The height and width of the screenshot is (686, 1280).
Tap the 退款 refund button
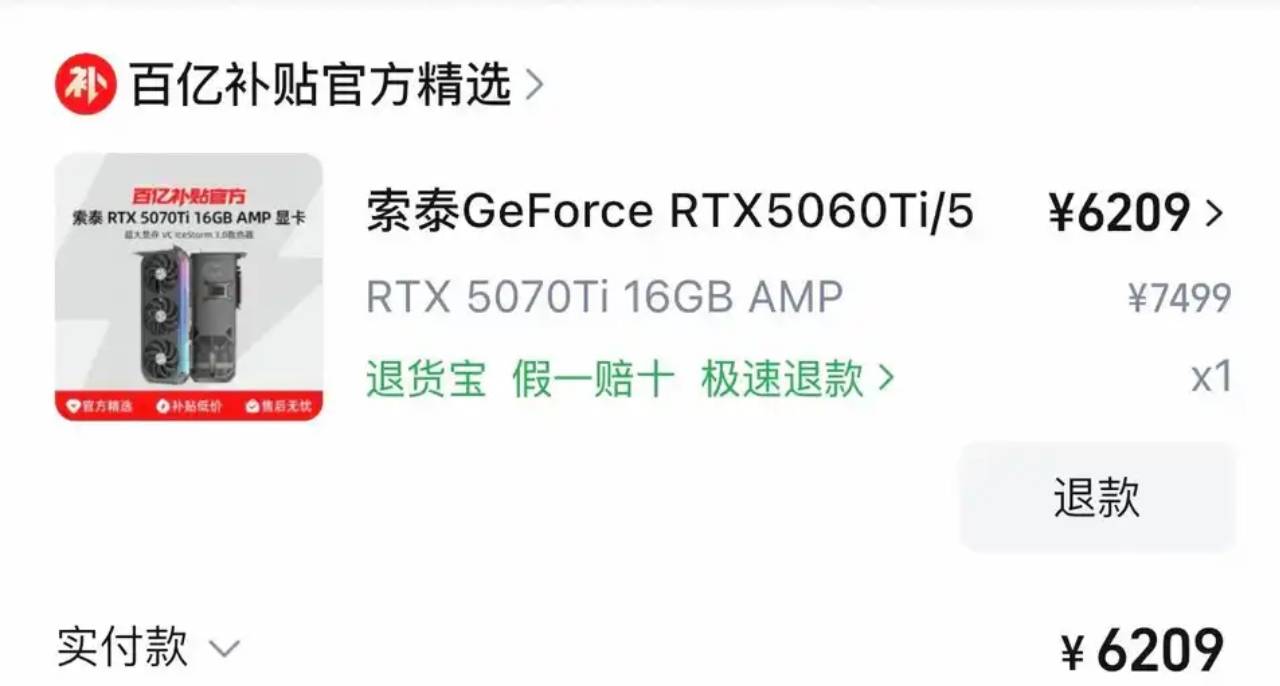[x=1097, y=497]
